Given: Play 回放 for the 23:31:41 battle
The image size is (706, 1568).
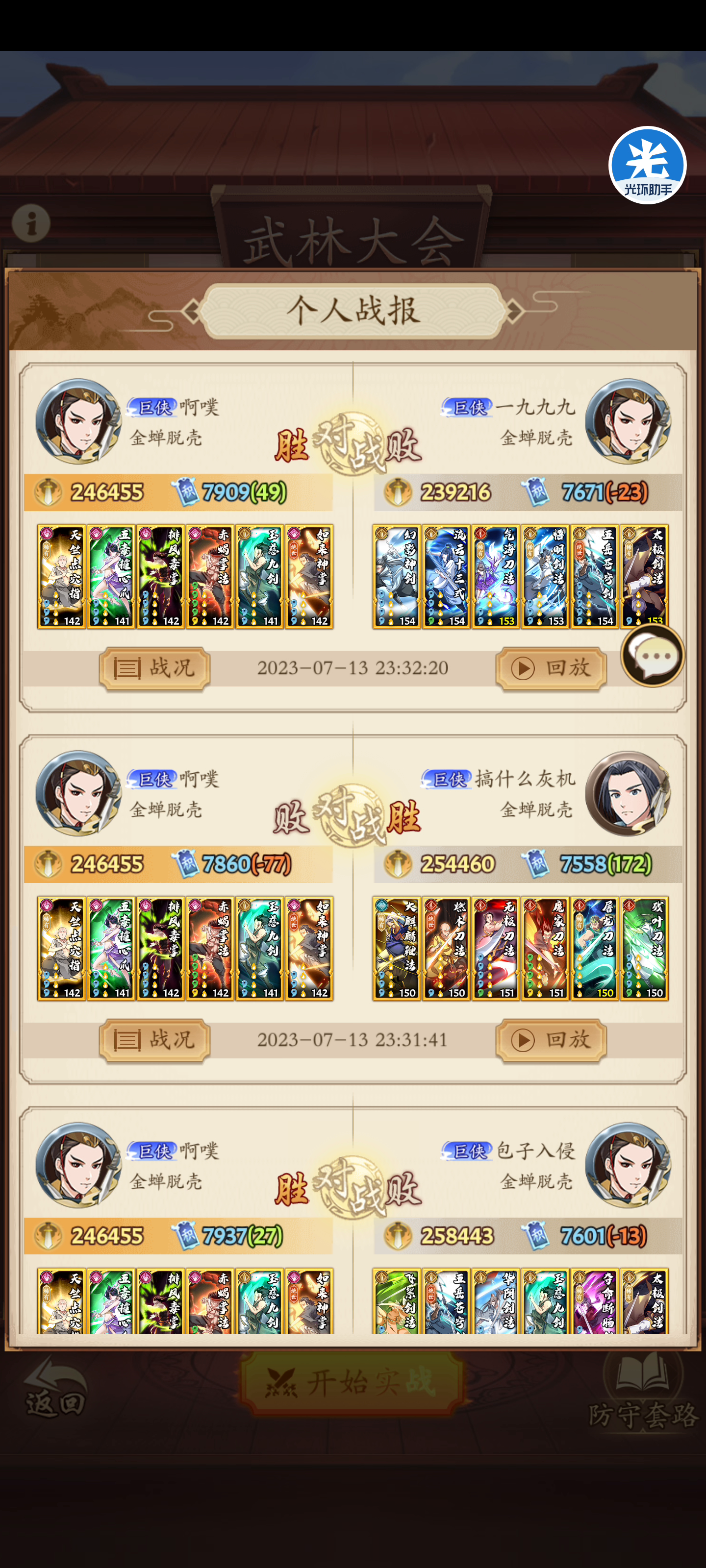Looking at the screenshot, I should coord(551,1040).
